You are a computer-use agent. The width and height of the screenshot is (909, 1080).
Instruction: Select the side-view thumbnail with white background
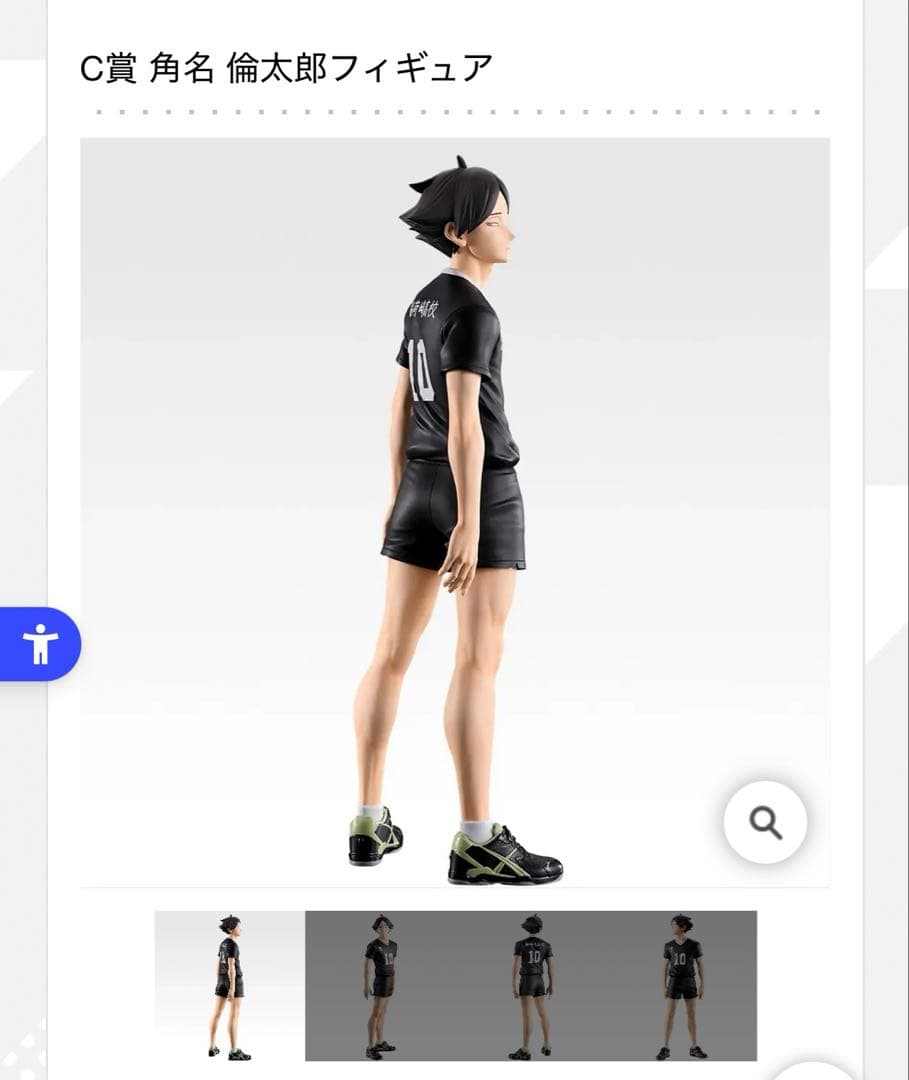(230, 986)
